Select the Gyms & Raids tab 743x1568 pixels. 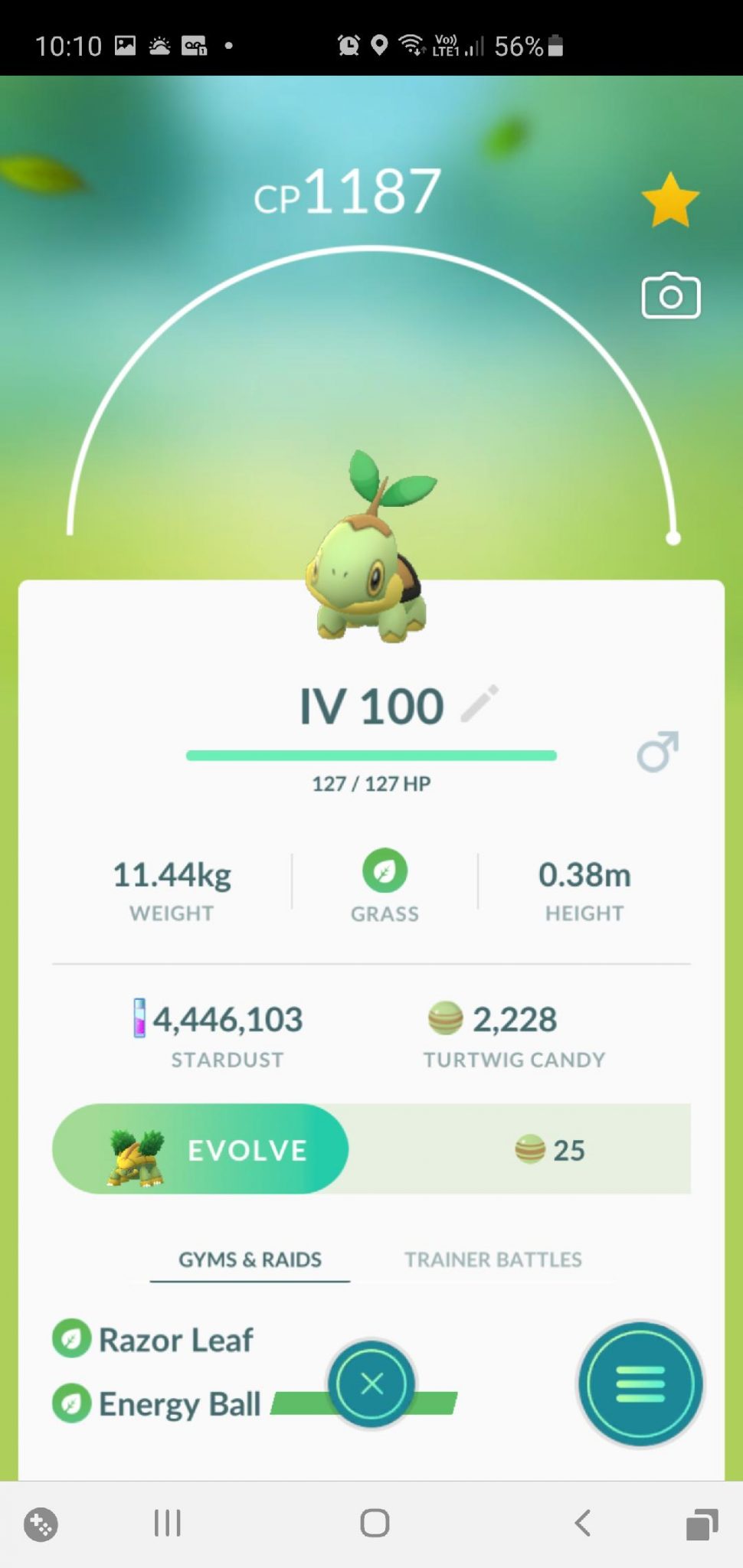(250, 1259)
